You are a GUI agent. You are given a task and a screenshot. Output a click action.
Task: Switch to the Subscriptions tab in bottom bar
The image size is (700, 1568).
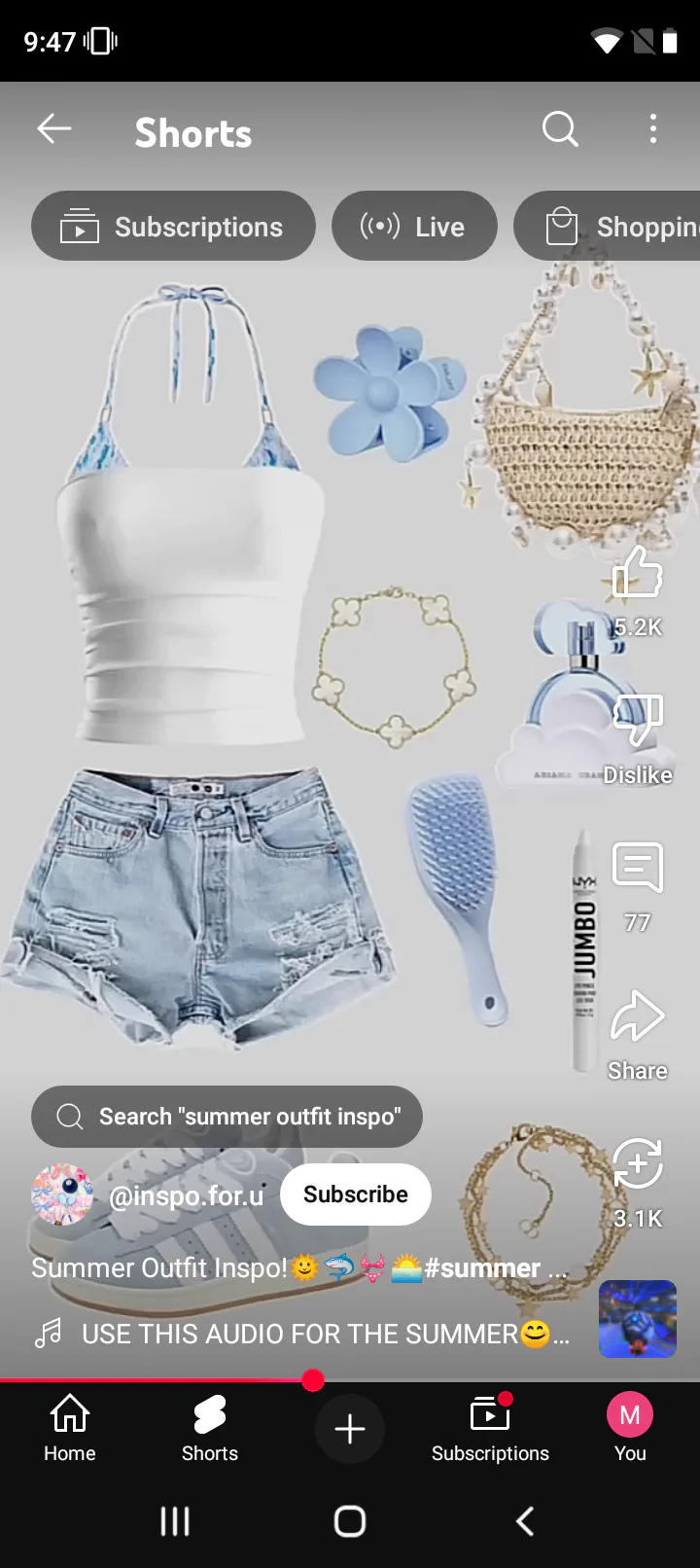pyautogui.click(x=490, y=1428)
